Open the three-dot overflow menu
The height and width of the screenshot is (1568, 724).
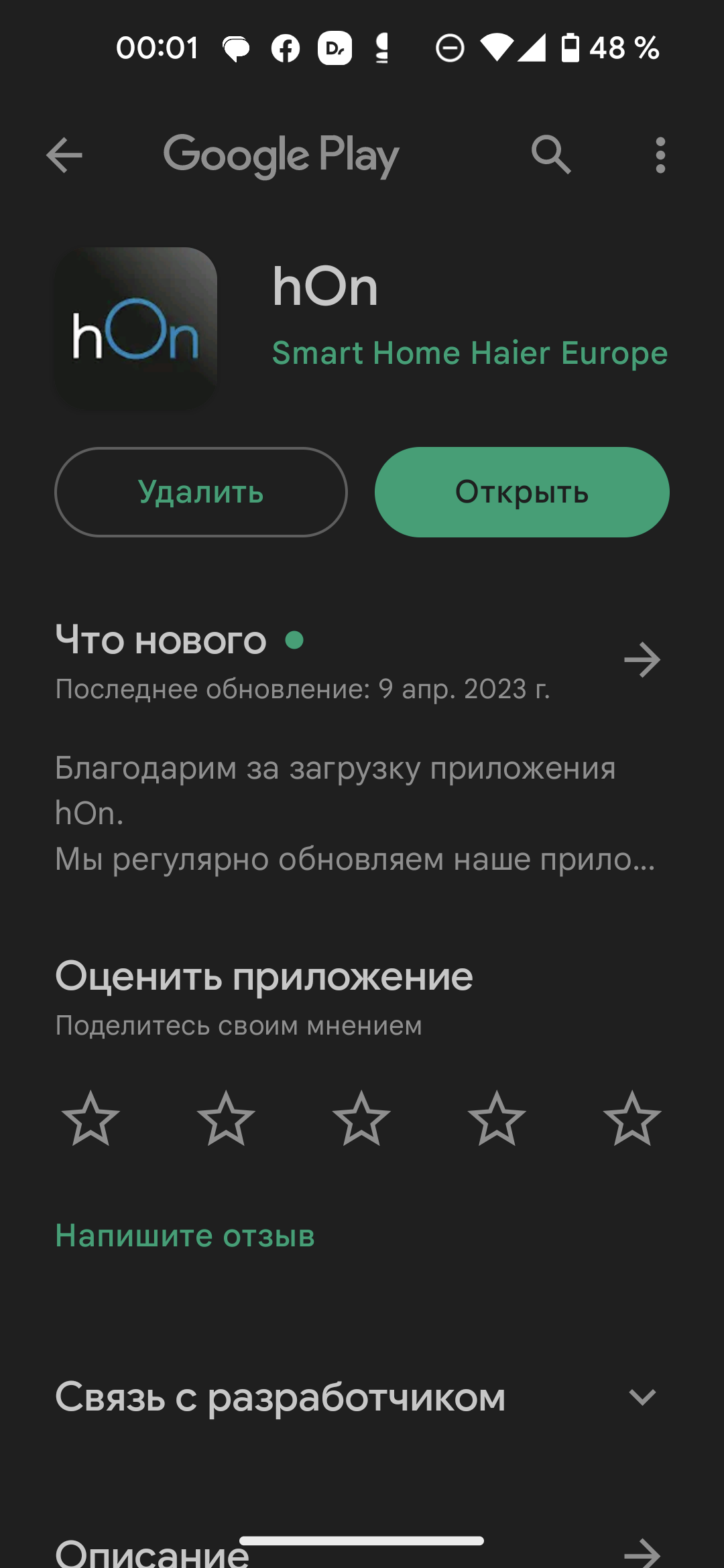point(660,155)
